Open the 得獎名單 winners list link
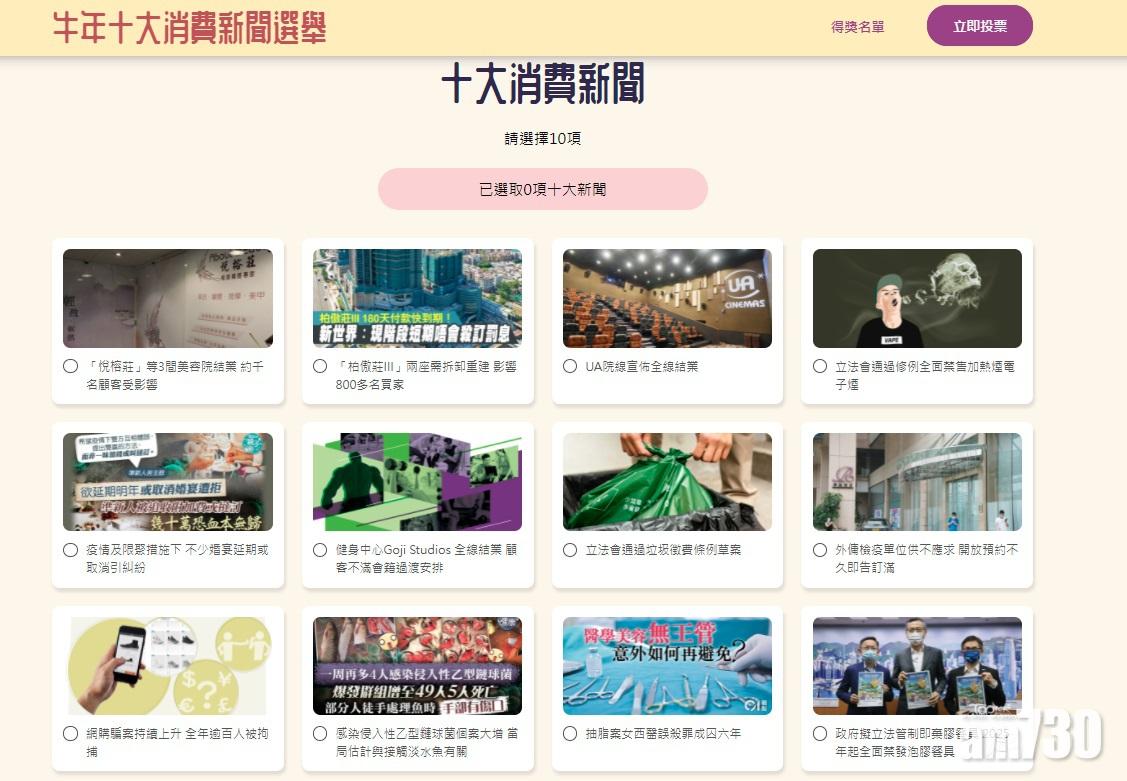The width and height of the screenshot is (1127, 781). coord(857,27)
